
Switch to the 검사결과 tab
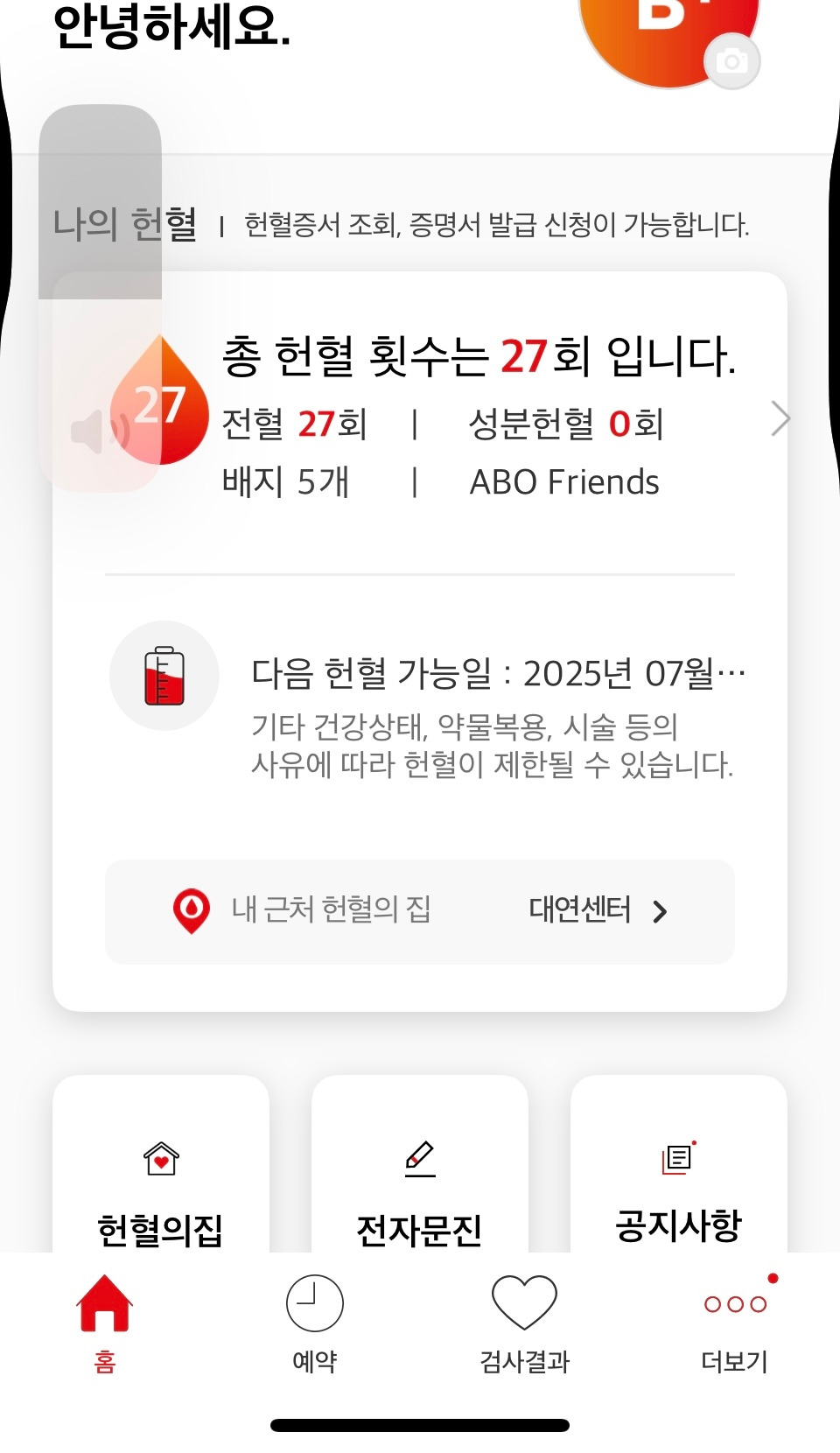point(525,1323)
